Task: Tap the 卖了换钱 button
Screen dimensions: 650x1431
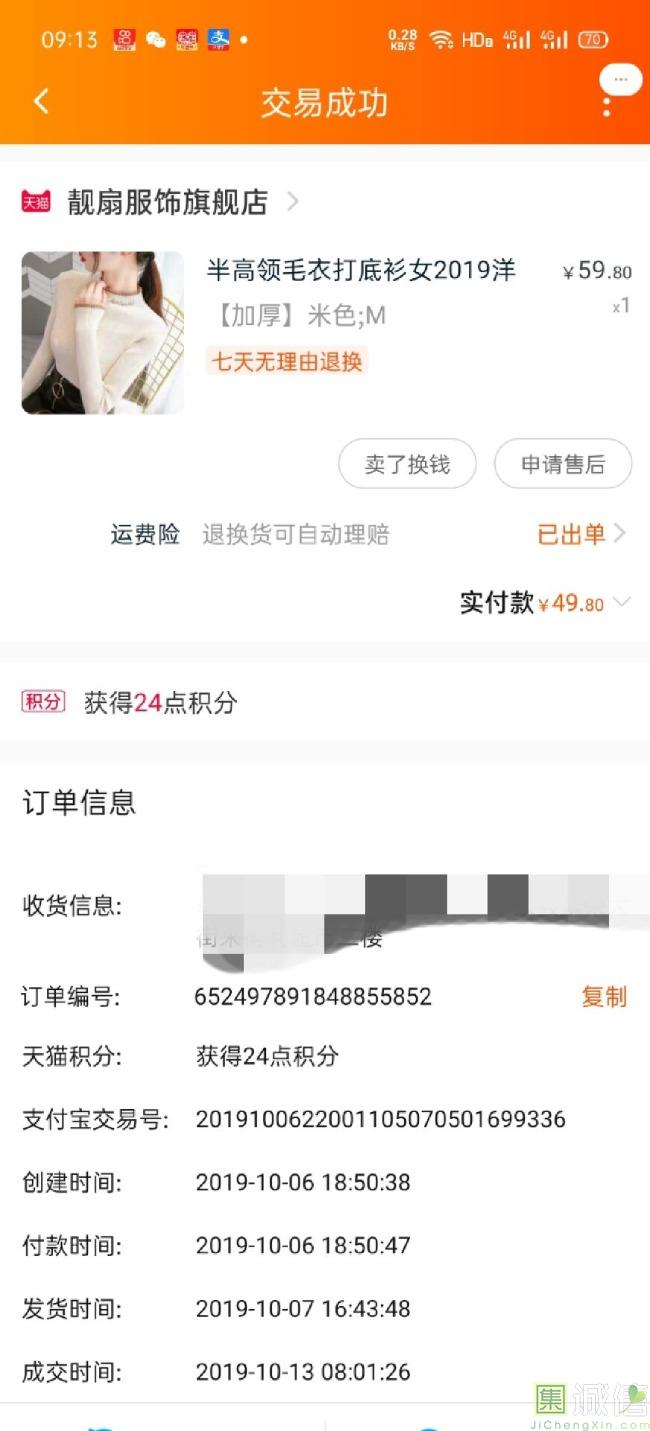Action: point(407,464)
